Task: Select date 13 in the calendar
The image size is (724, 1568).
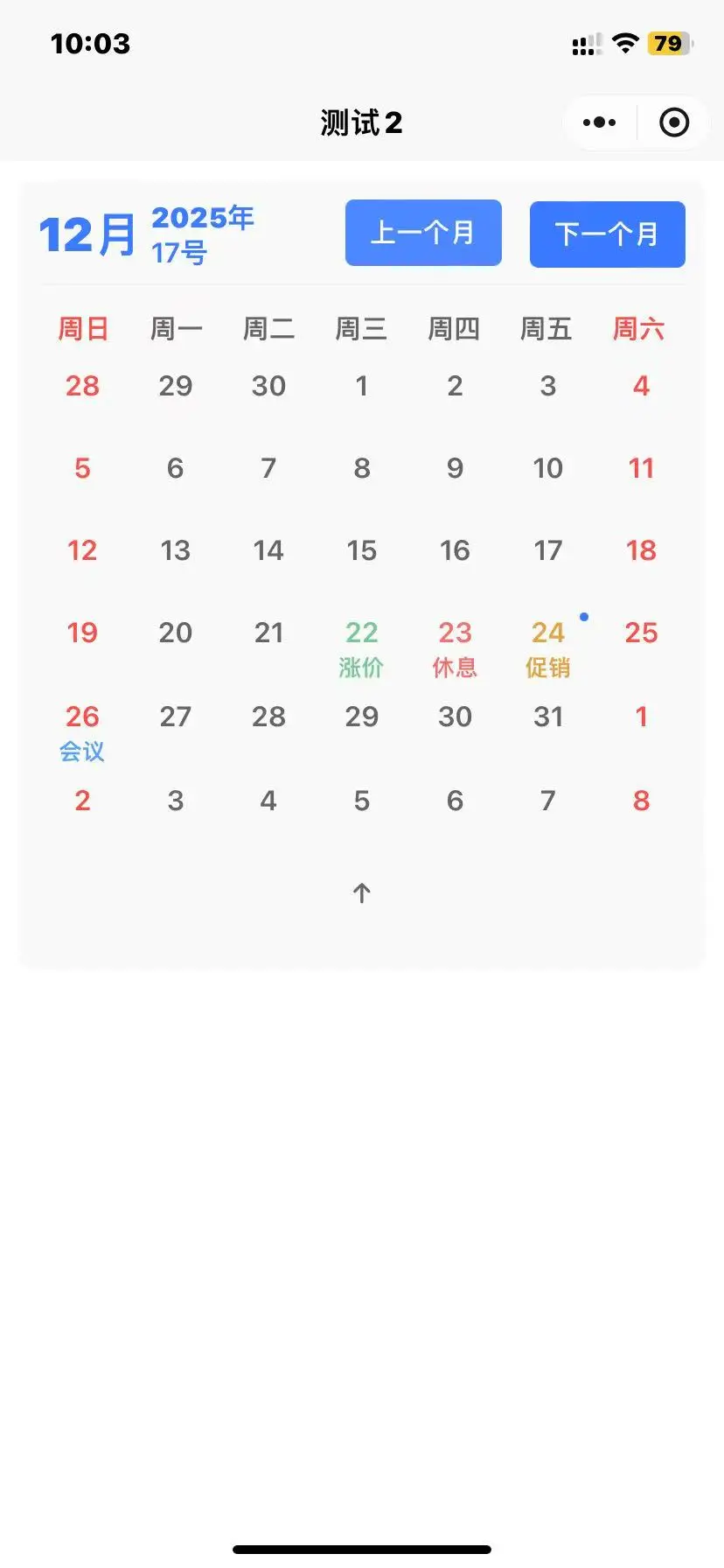Action: [x=176, y=550]
